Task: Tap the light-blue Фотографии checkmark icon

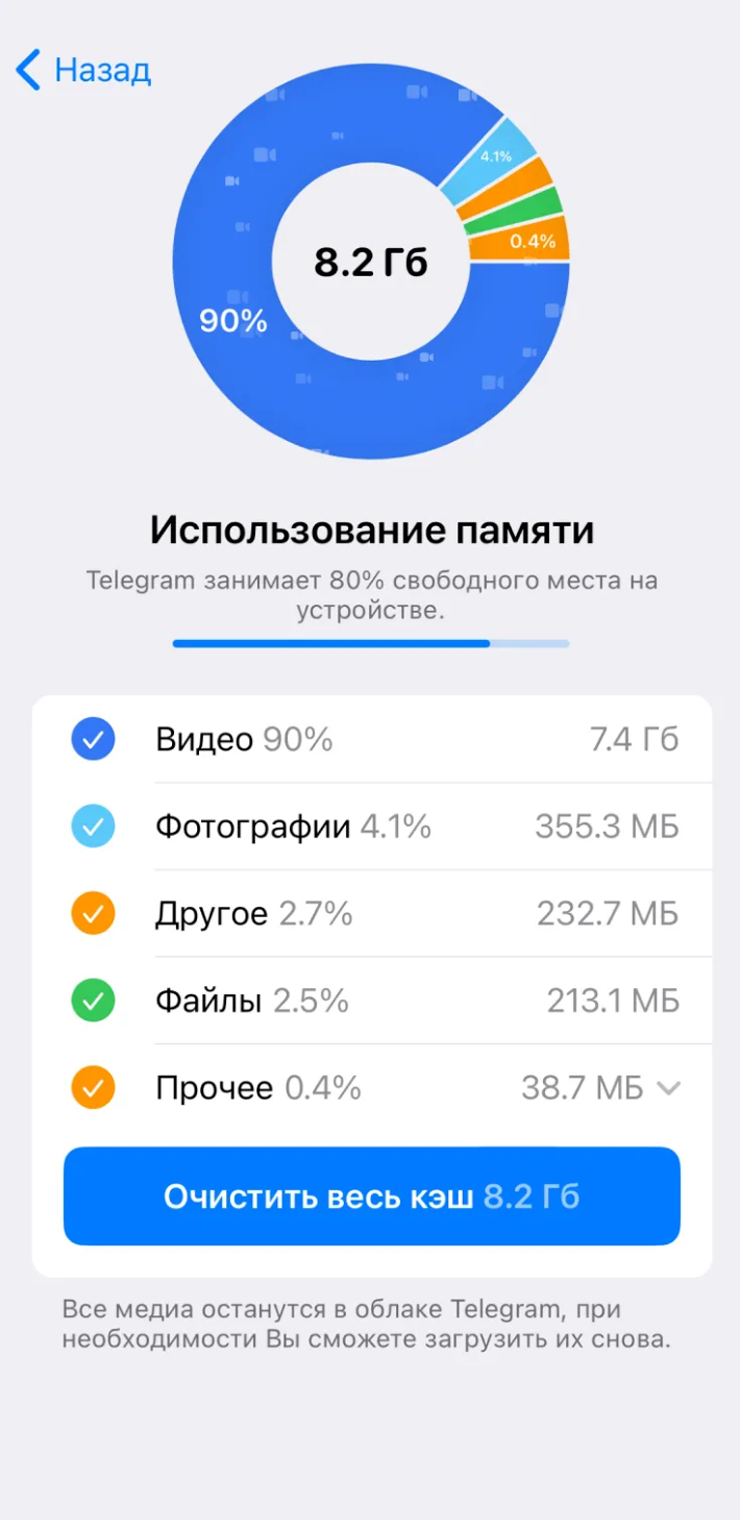Action: pos(93,826)
